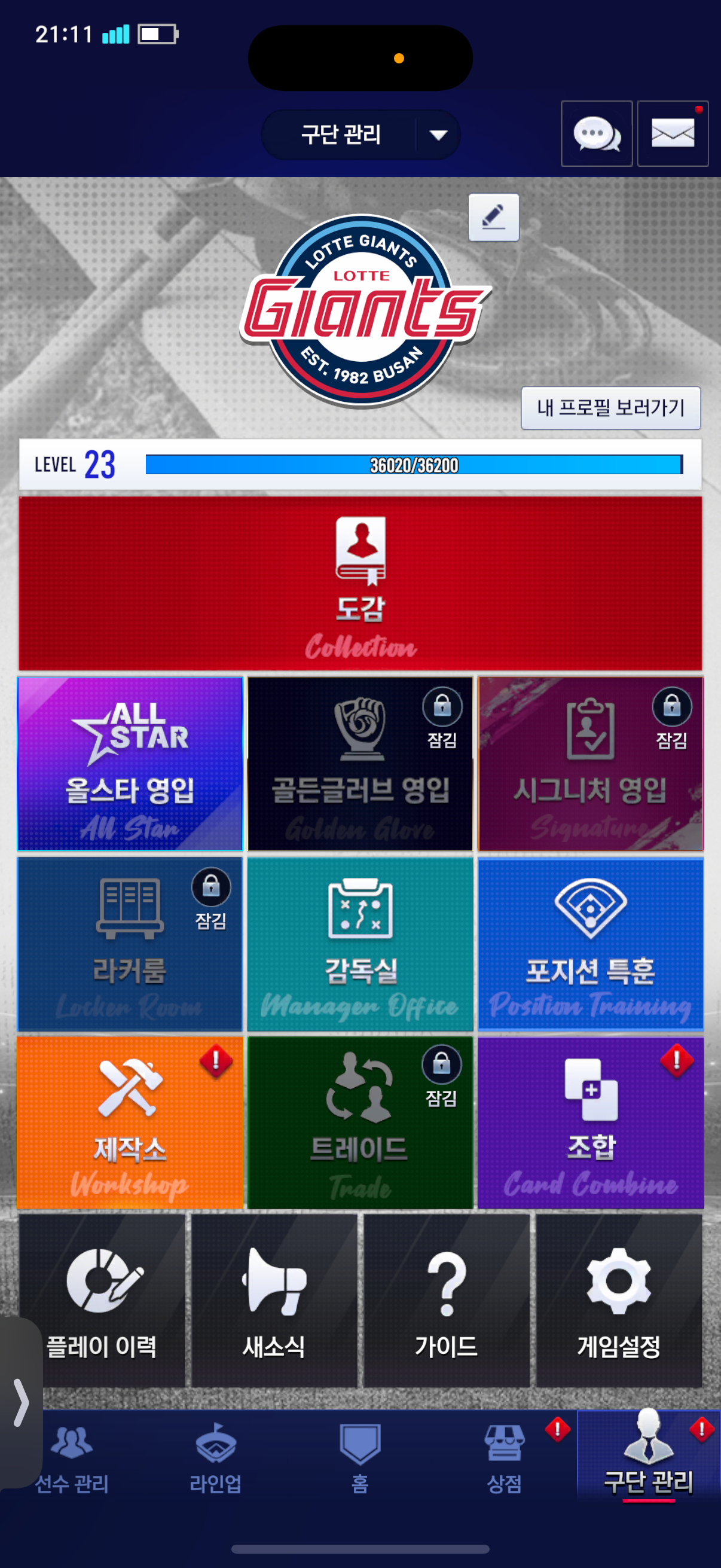Open the 제작소 Workshop tile

click(x=130, y=1123)
